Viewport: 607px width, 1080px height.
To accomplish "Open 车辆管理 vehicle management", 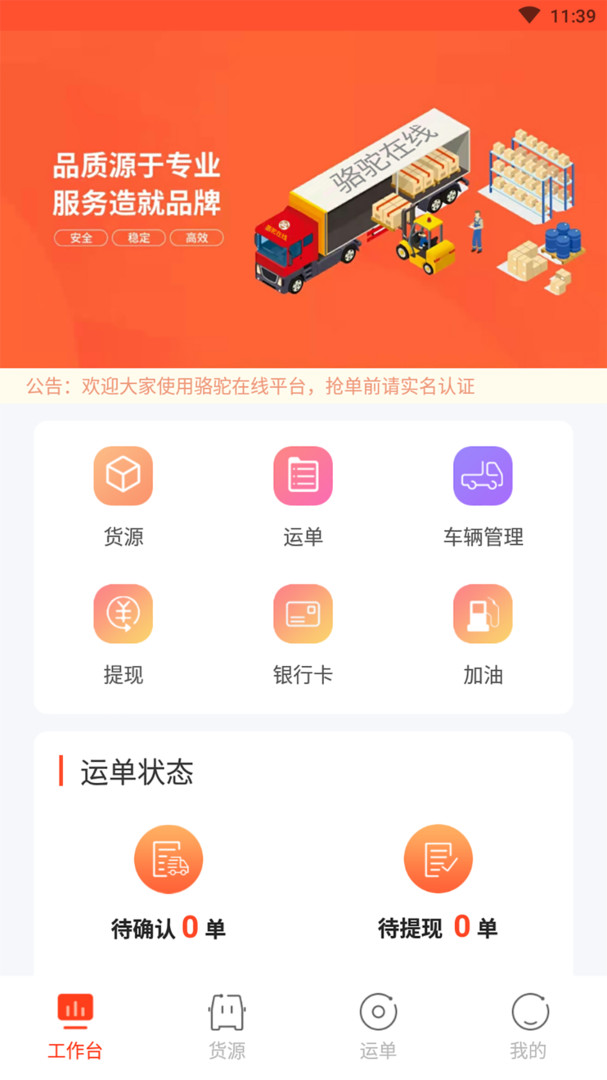I will click(x=483, y=497).
